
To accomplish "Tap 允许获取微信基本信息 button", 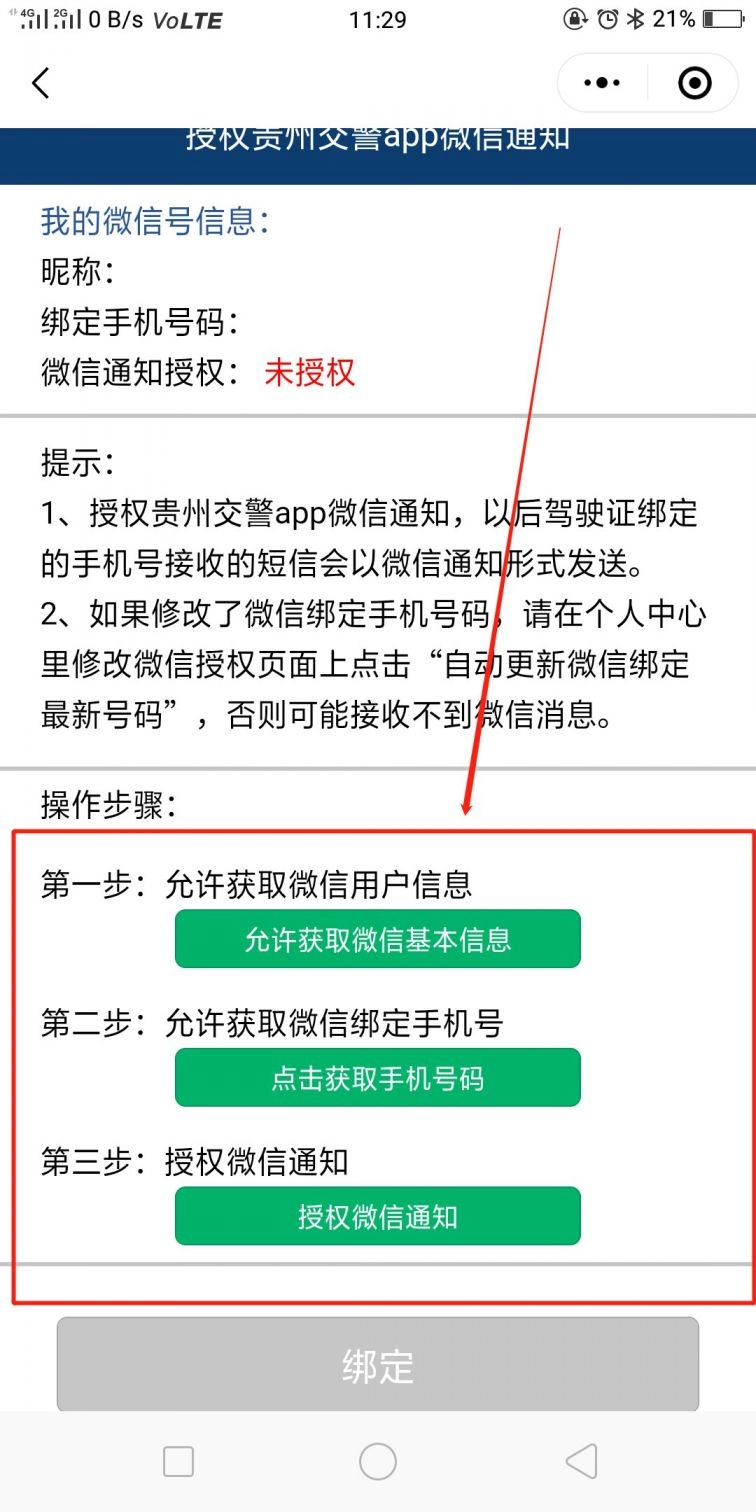I will [378, 939].
